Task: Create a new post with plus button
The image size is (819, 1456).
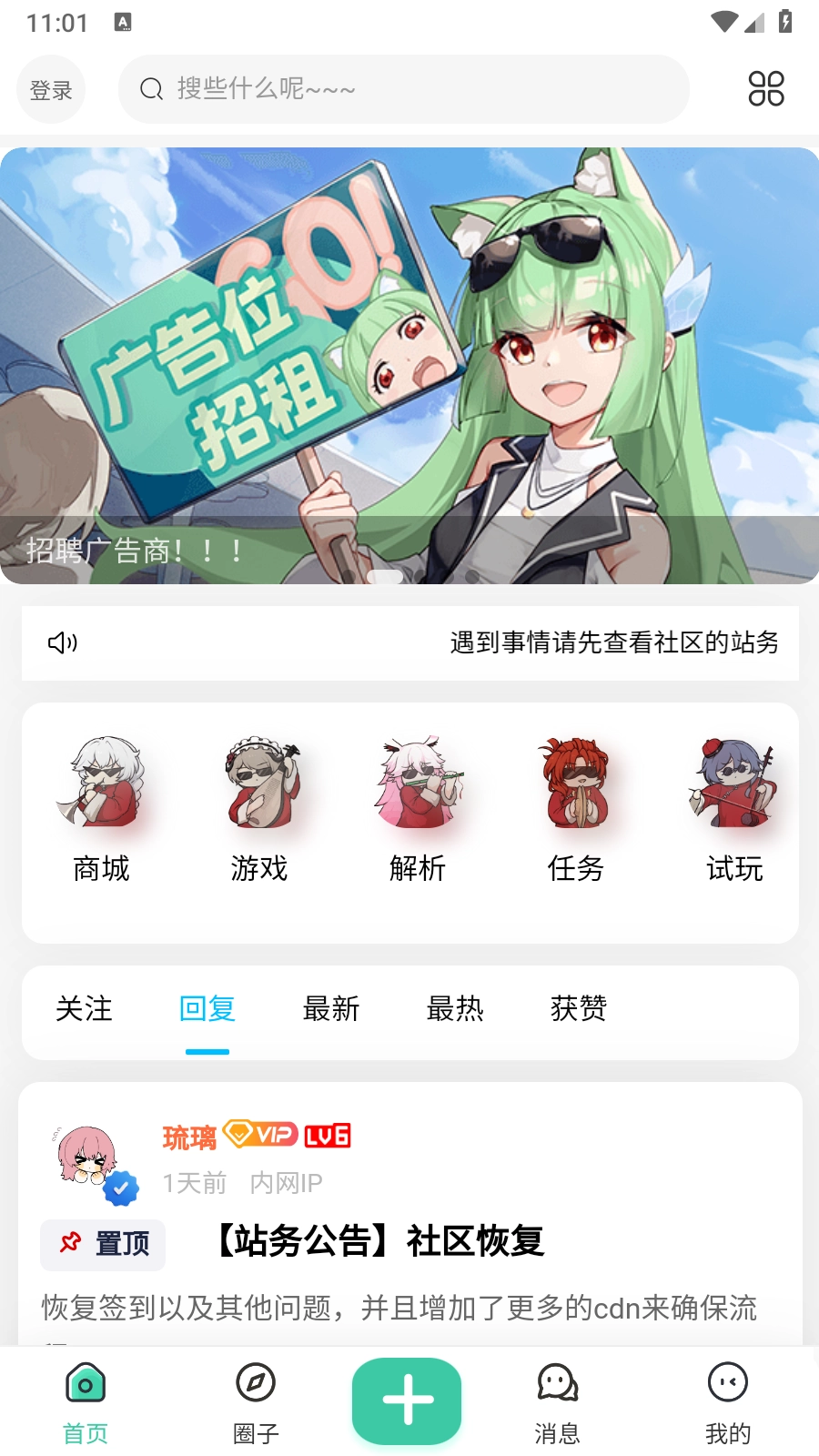Action: click(x=407, y=1400)
